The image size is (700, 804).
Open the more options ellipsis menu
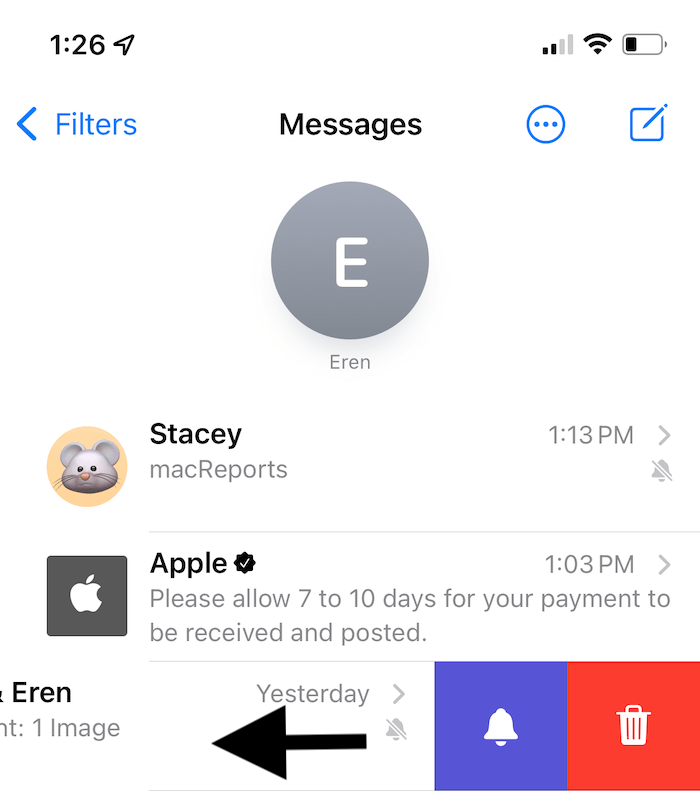[546, 125]
